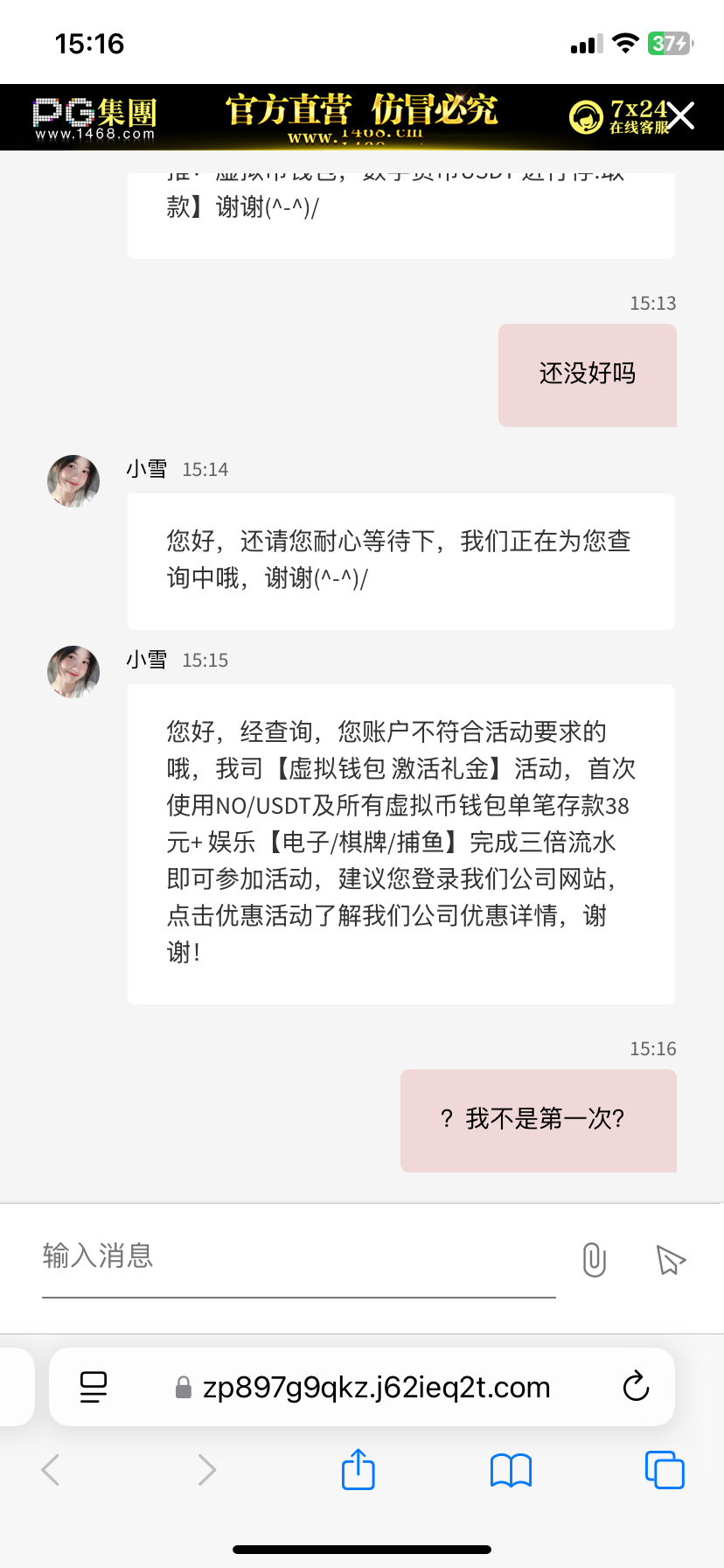Tap the message input field
Image resolution: width=724 pixels, height=1568 pixels.
297,1256
